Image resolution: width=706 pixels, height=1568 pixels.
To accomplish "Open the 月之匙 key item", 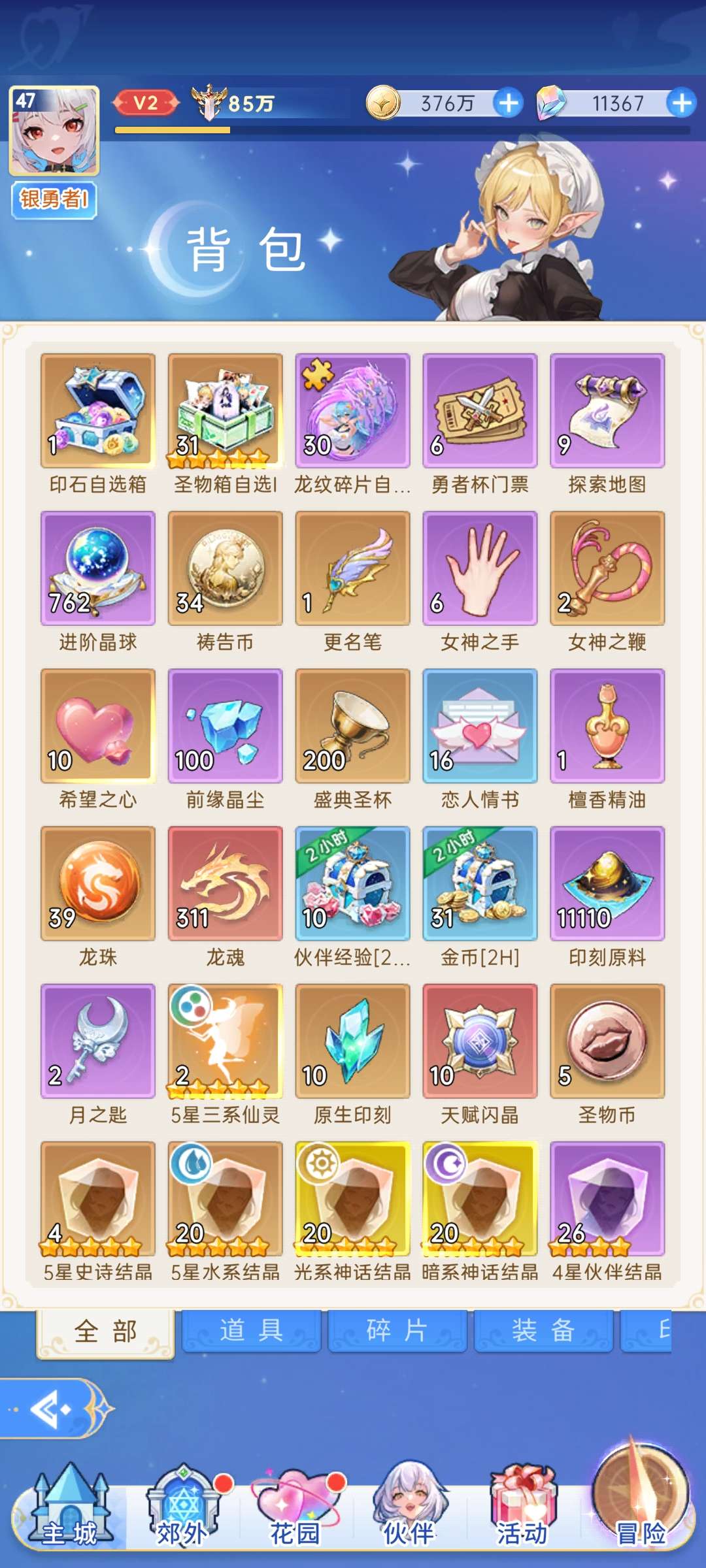I will click(x=98, y=1041).
